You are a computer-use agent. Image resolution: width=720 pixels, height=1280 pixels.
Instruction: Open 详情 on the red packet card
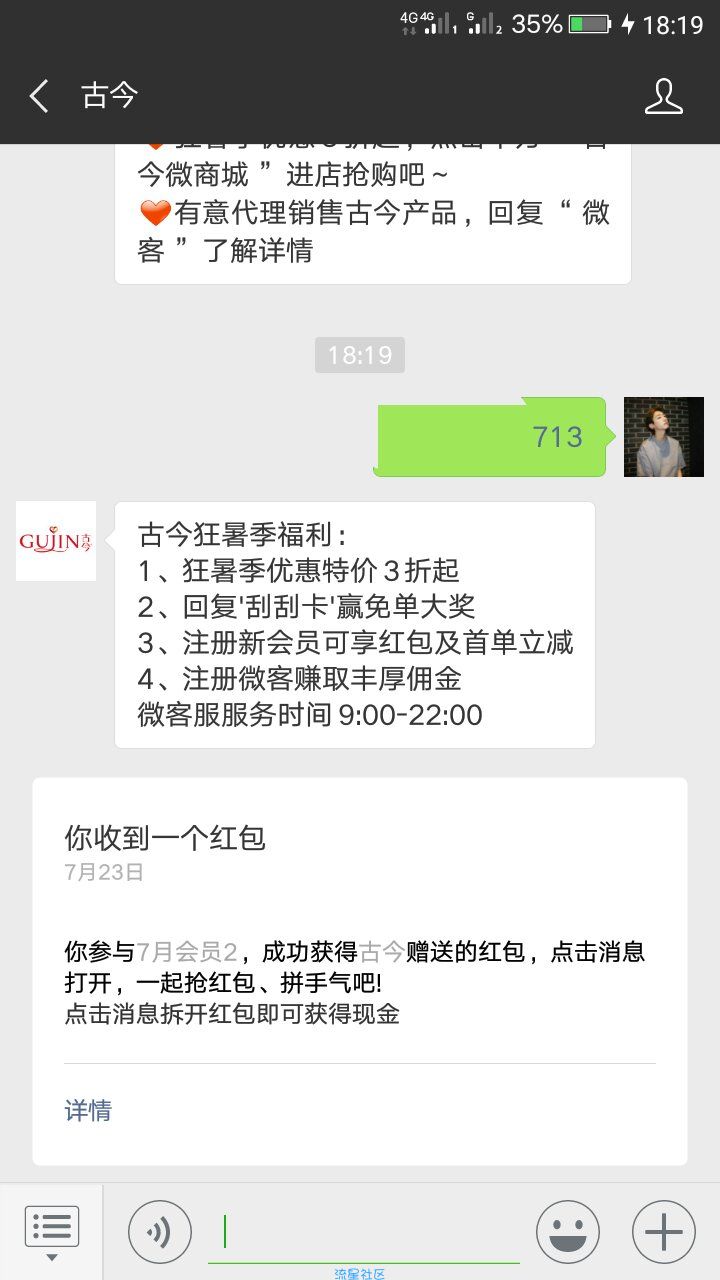pyautogui.click(x=89, y=1110)
